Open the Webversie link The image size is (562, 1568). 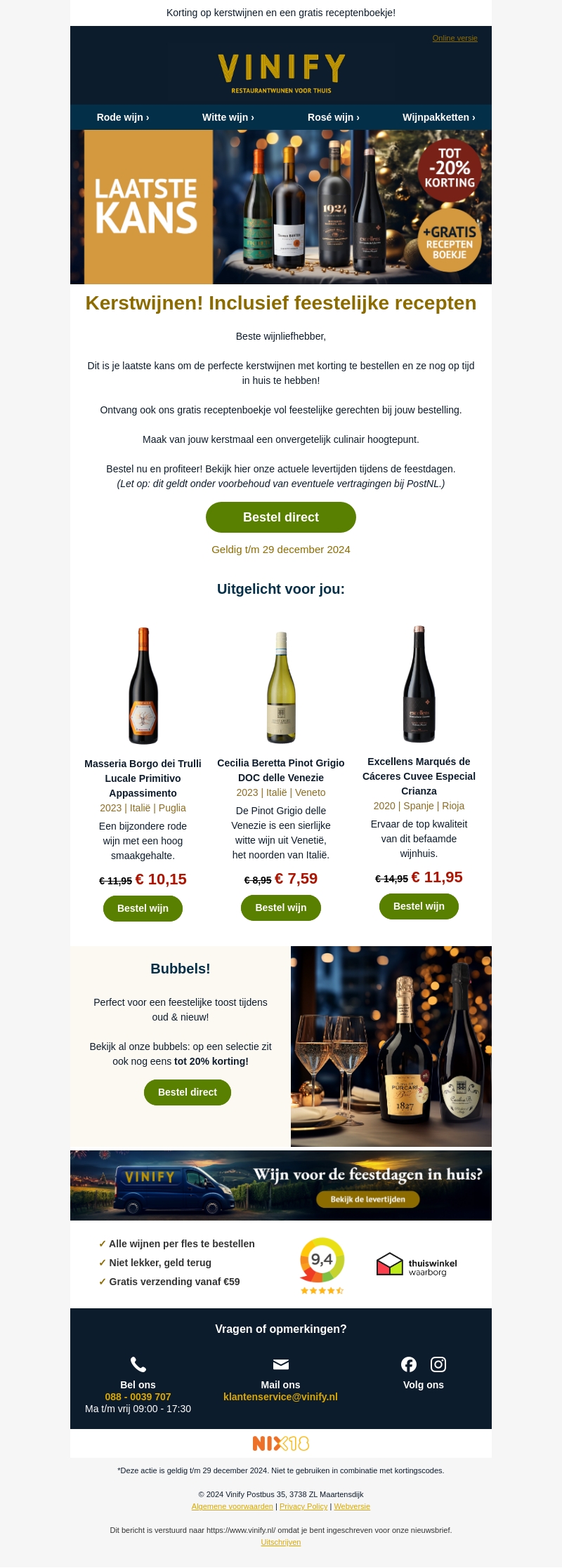(352, 1506)
